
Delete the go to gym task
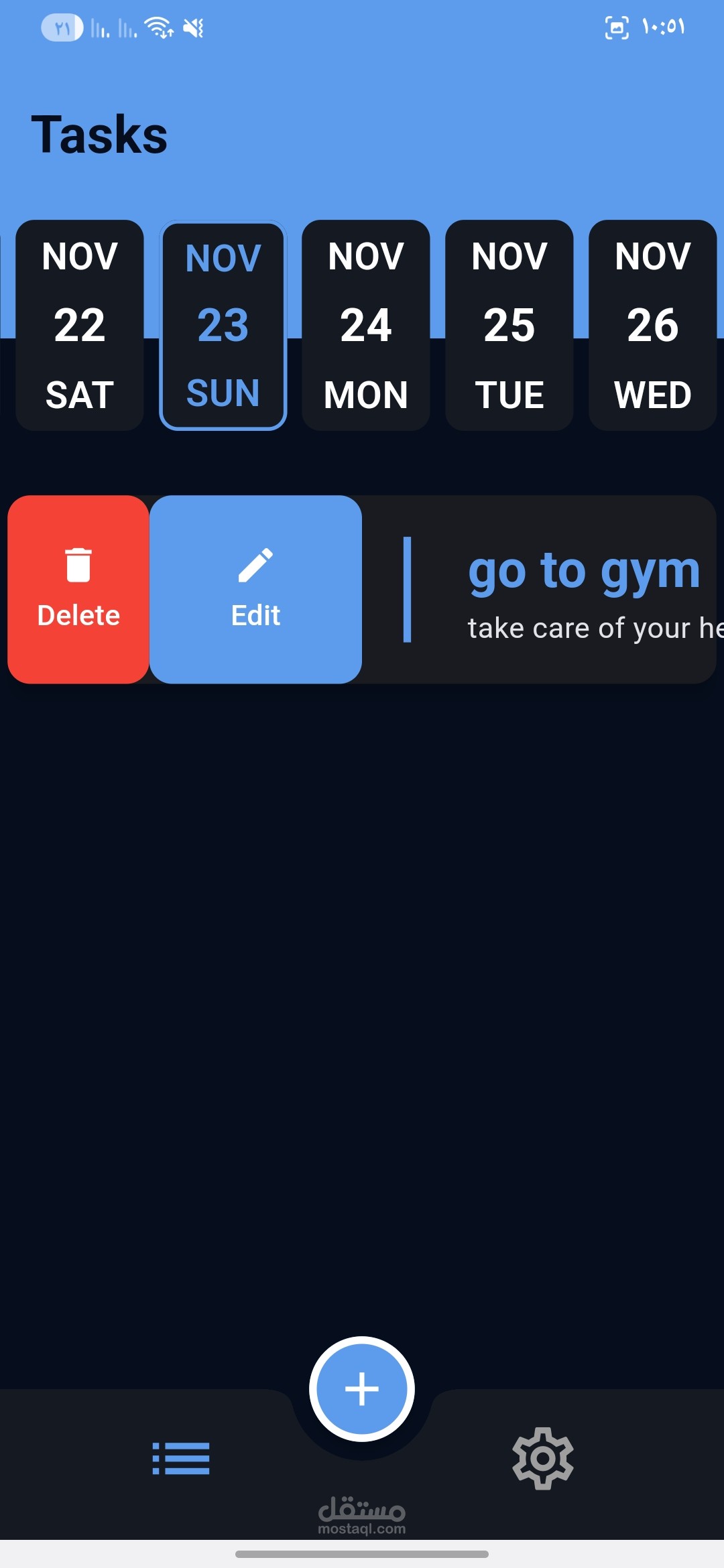click(78, 590)
